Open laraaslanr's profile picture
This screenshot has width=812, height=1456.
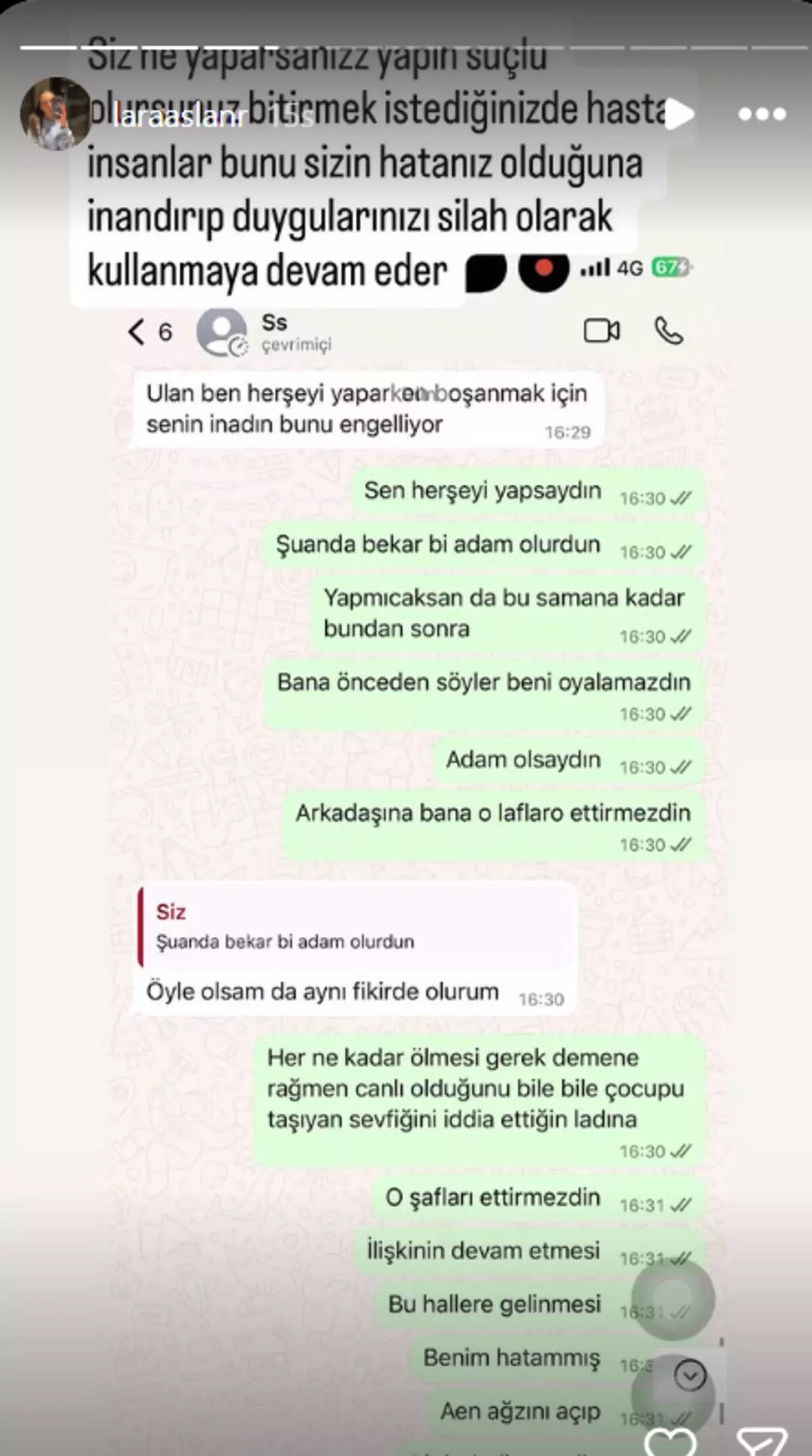pyautogui.click(x=55, y=114)
